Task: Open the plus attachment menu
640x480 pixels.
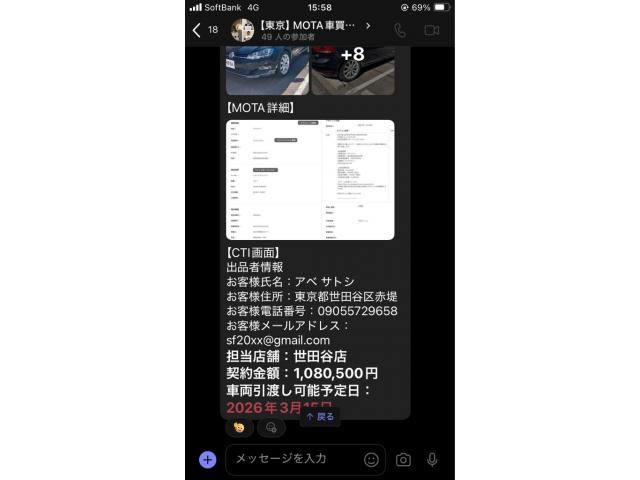Action: 207,460
